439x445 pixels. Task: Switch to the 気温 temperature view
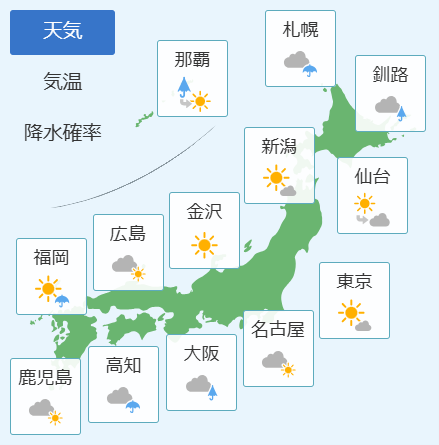tap(62, 81)
